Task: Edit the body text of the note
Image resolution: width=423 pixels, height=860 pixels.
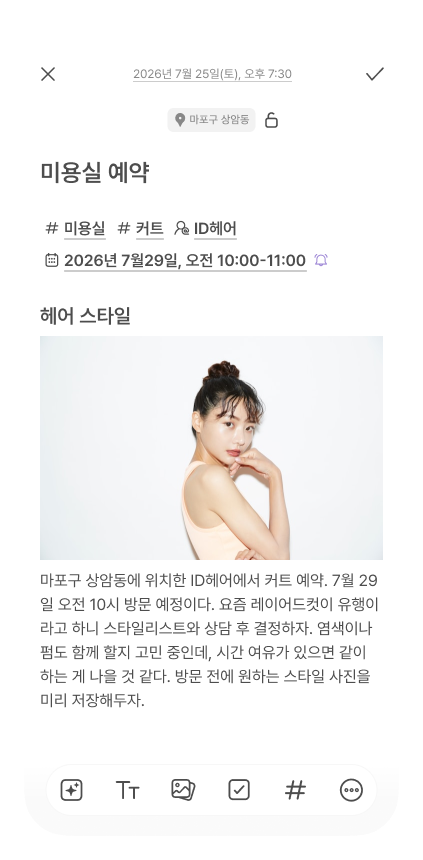Action: click(210, 640)
